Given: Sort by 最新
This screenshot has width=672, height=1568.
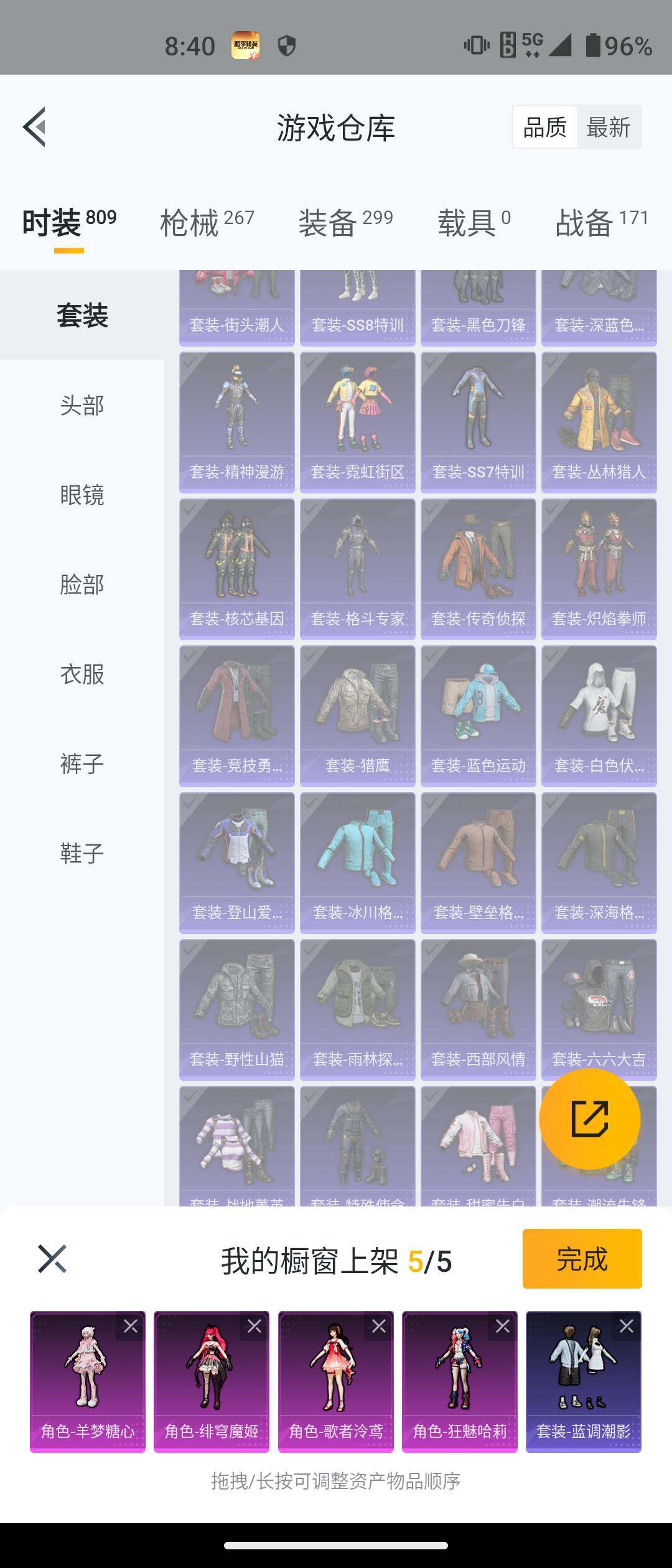Looking at the screenshot, I should (x=609, y=128).
